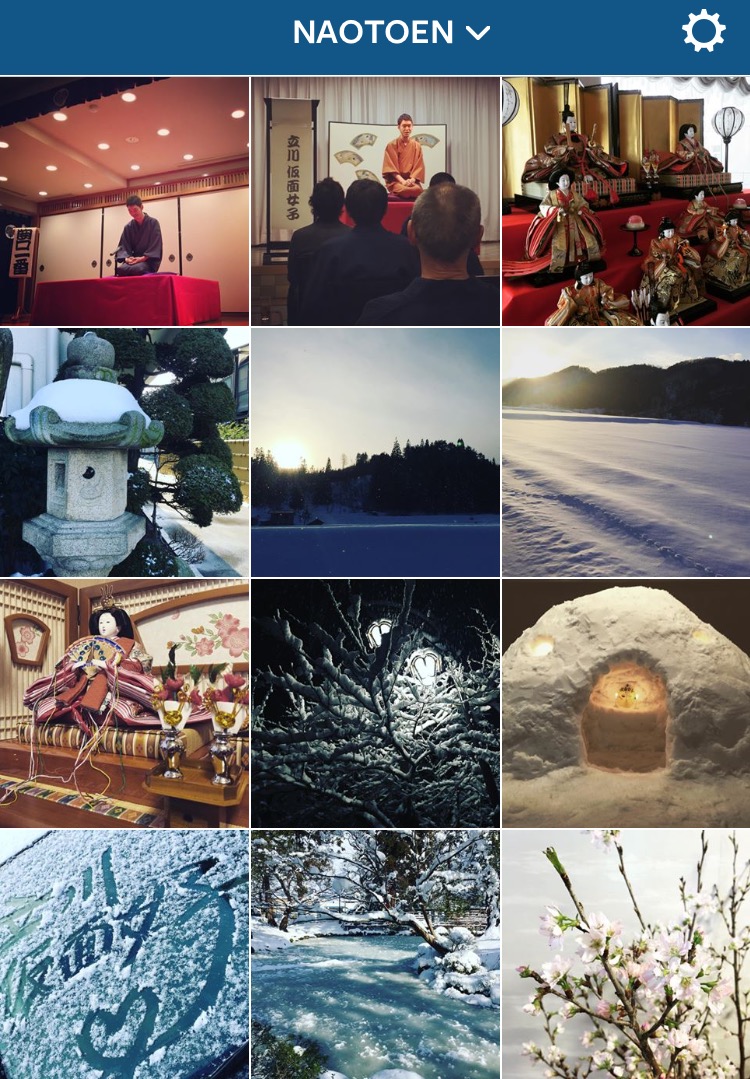View the writing in snow photo
Viewport: 750px width, 1079px height.
124,954
